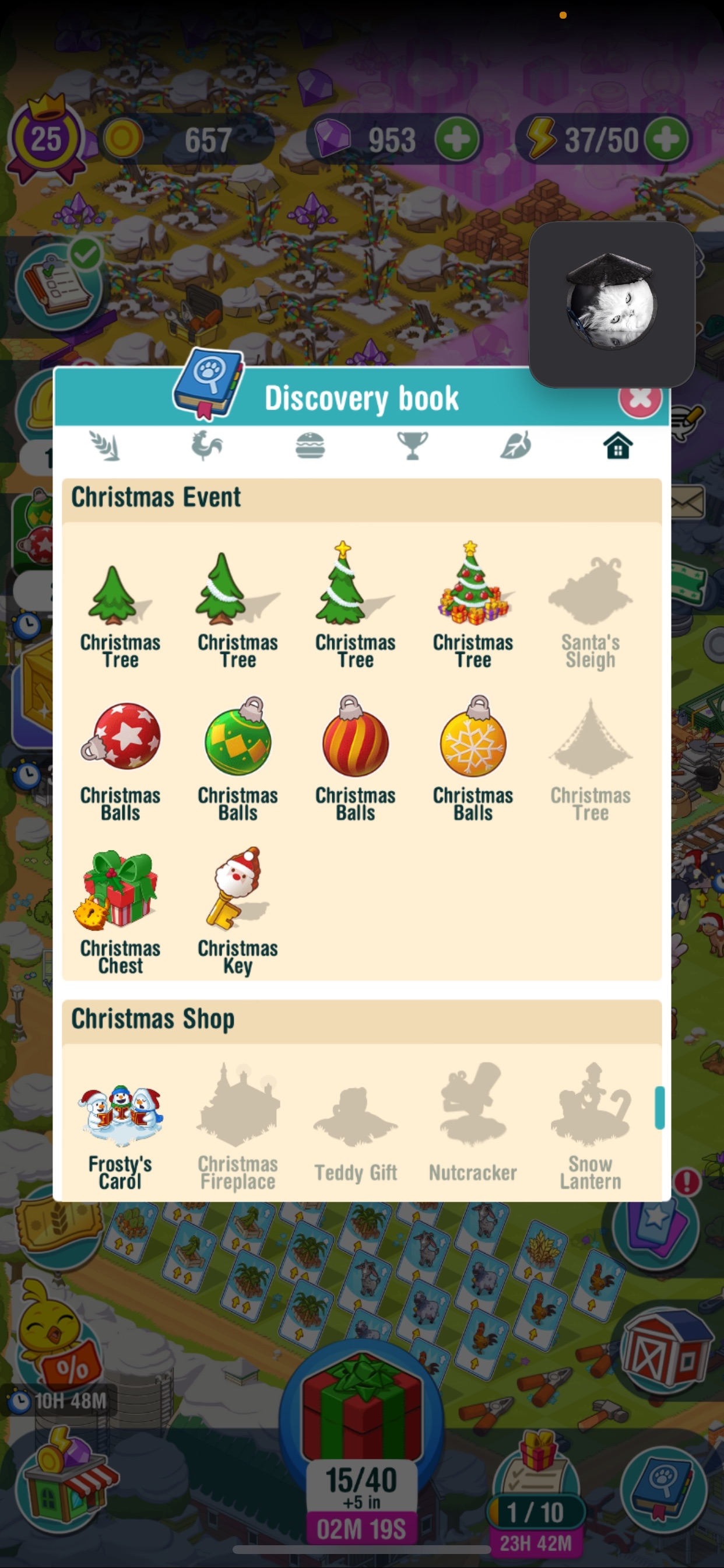Add more purple gems
Screen dimensions: 724x1568
pyautogui.click(x=457, y=139)
